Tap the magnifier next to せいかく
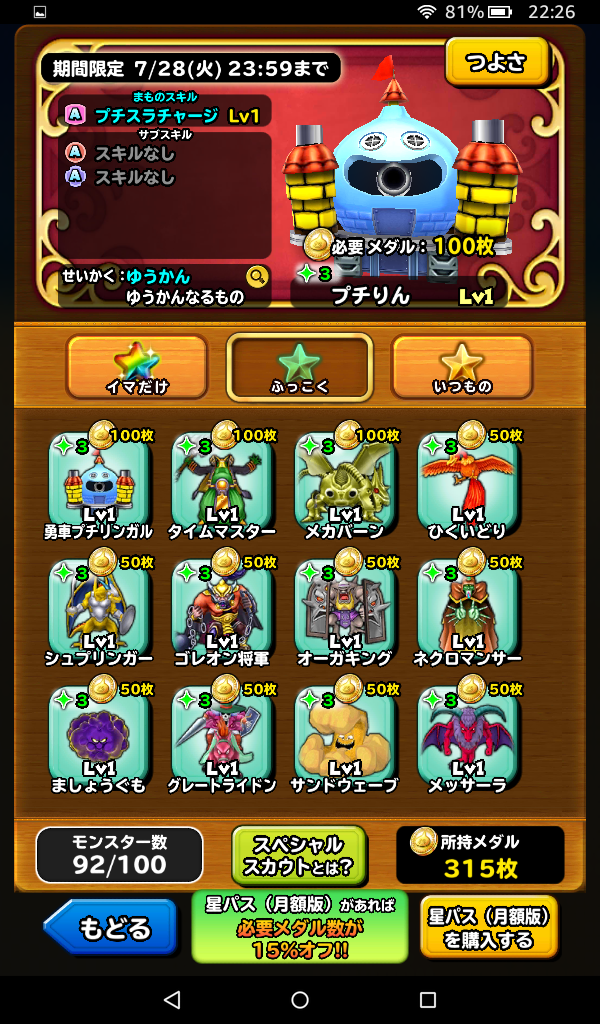Screen dimensions: 600x1024 click(257, 276)
